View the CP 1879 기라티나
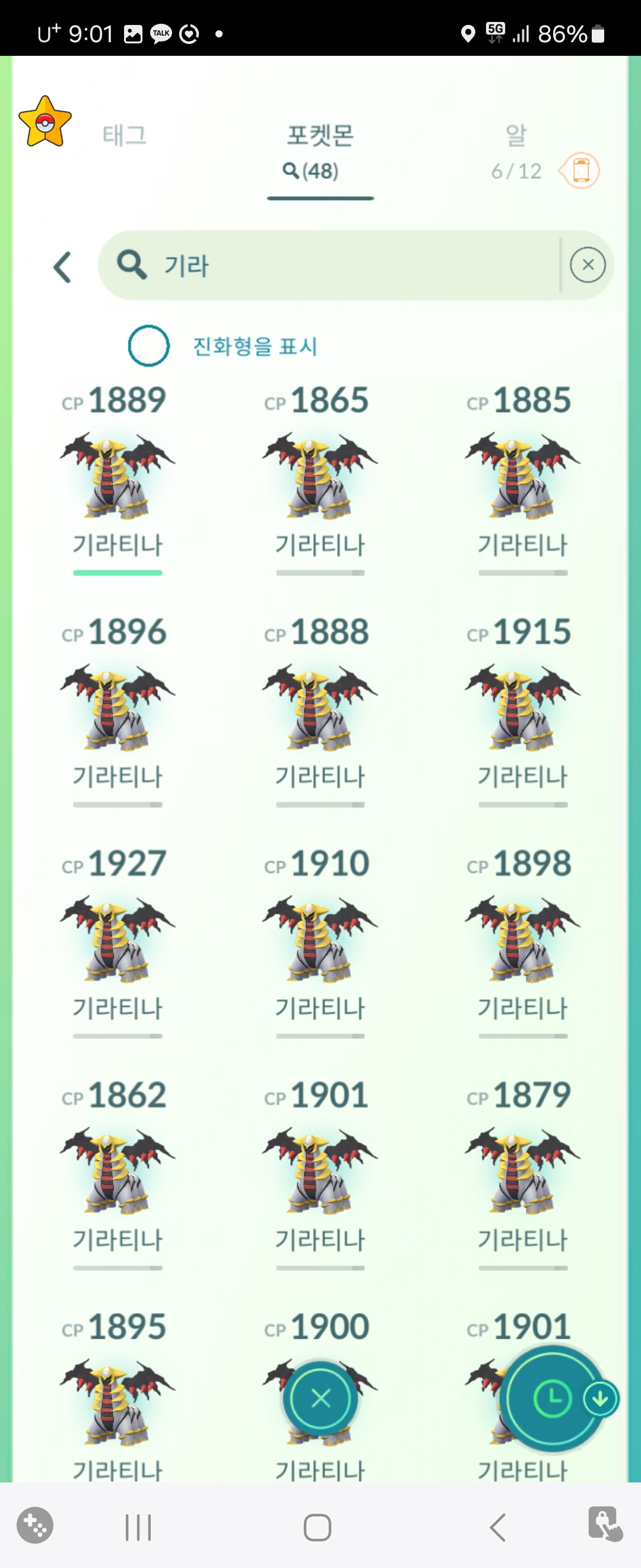The height and width of the screenshot is (1568, 641). (522, 1169)
